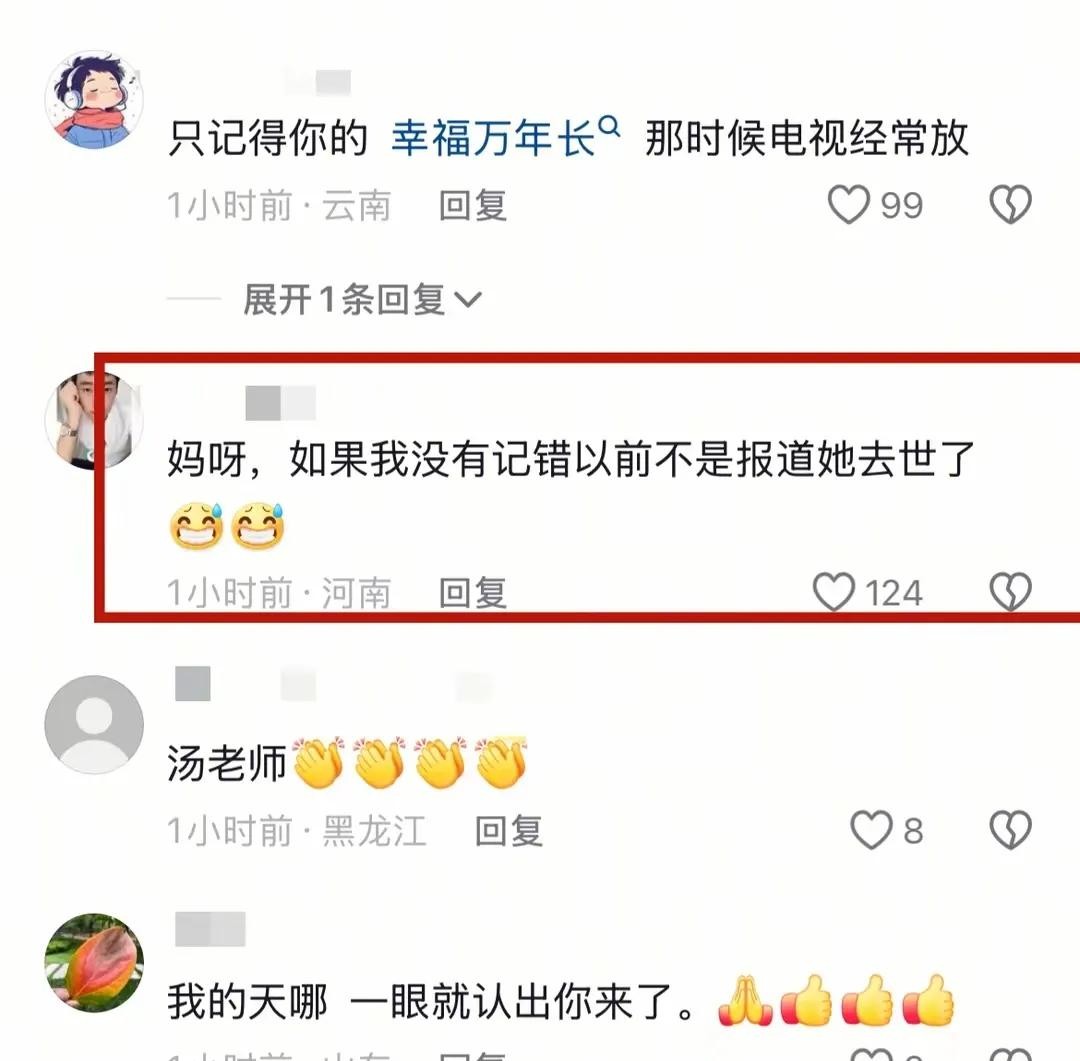Image resolution: width=1080 pixels, height=1061 pixels.
Task: Like the 汤老师 comment
Action: click(870, 830)
